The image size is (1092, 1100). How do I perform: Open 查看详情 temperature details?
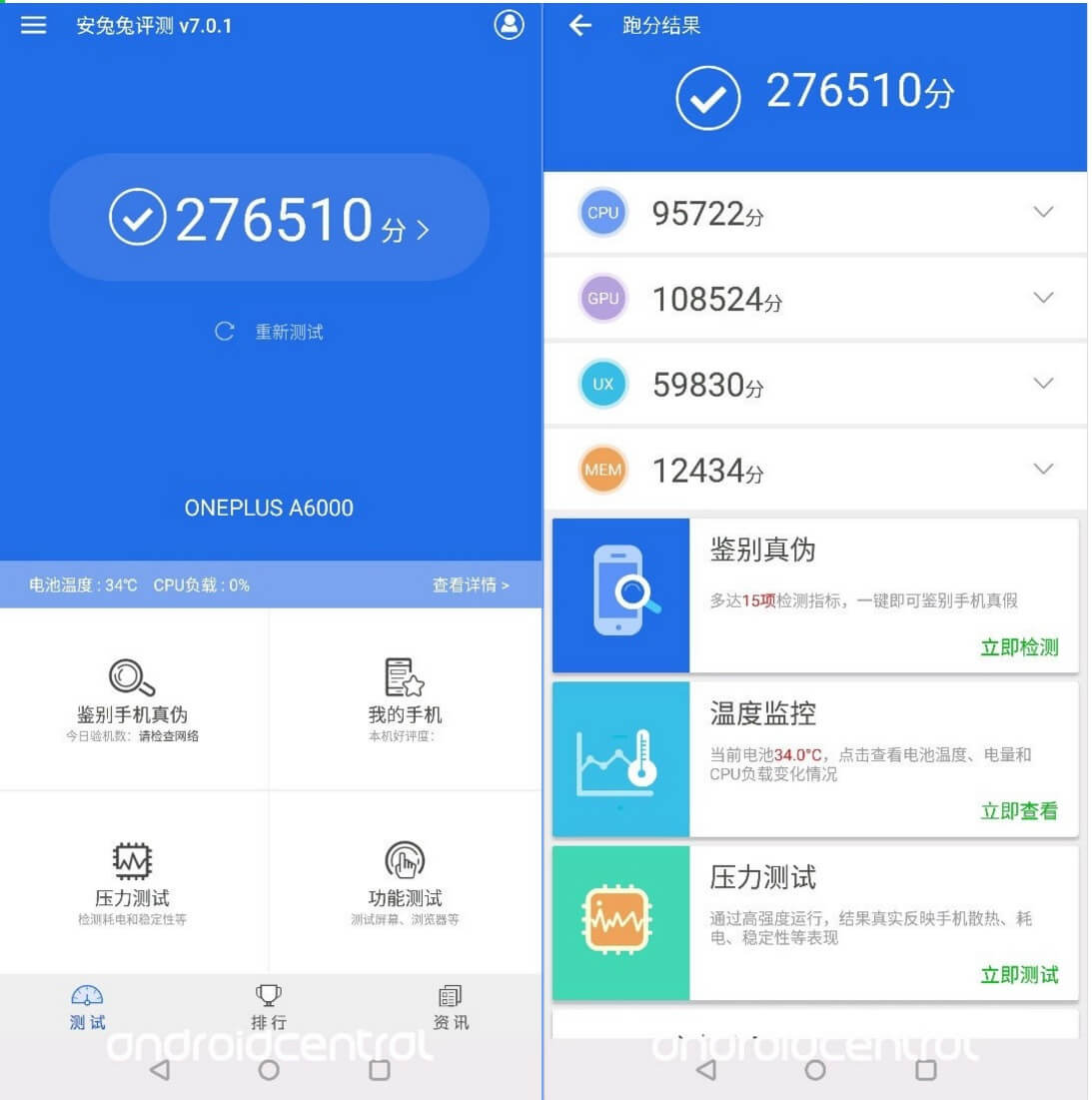click(470, 584)
